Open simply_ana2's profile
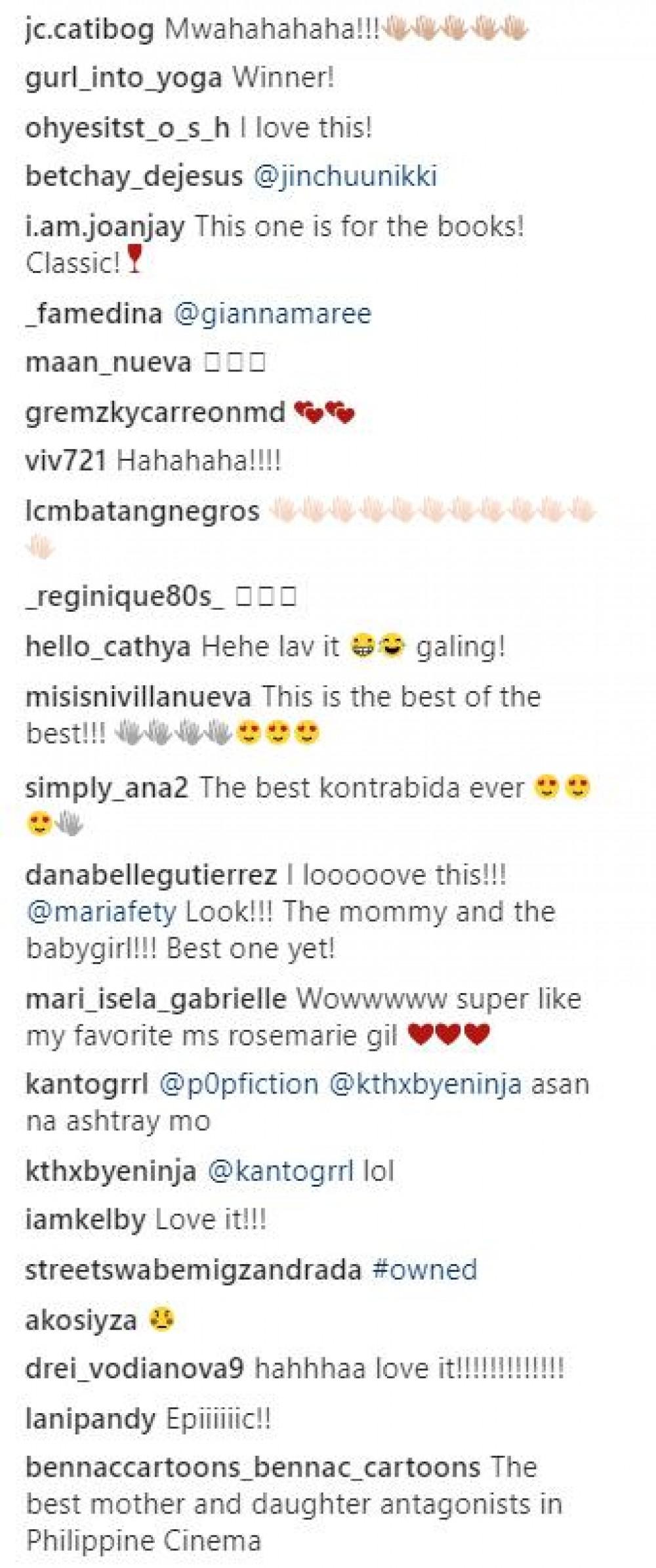 tap(106, 788)
